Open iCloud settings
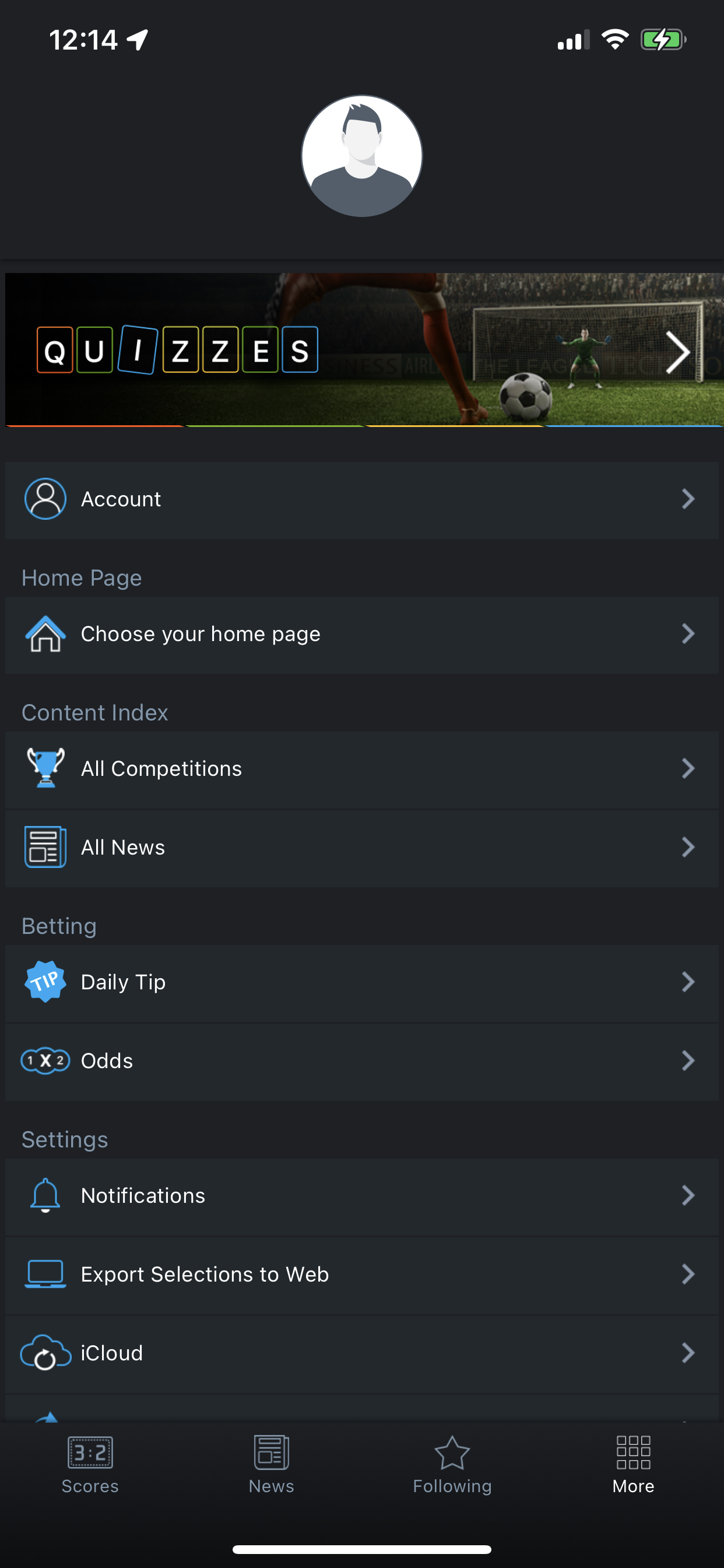 tap(362, 1353)
